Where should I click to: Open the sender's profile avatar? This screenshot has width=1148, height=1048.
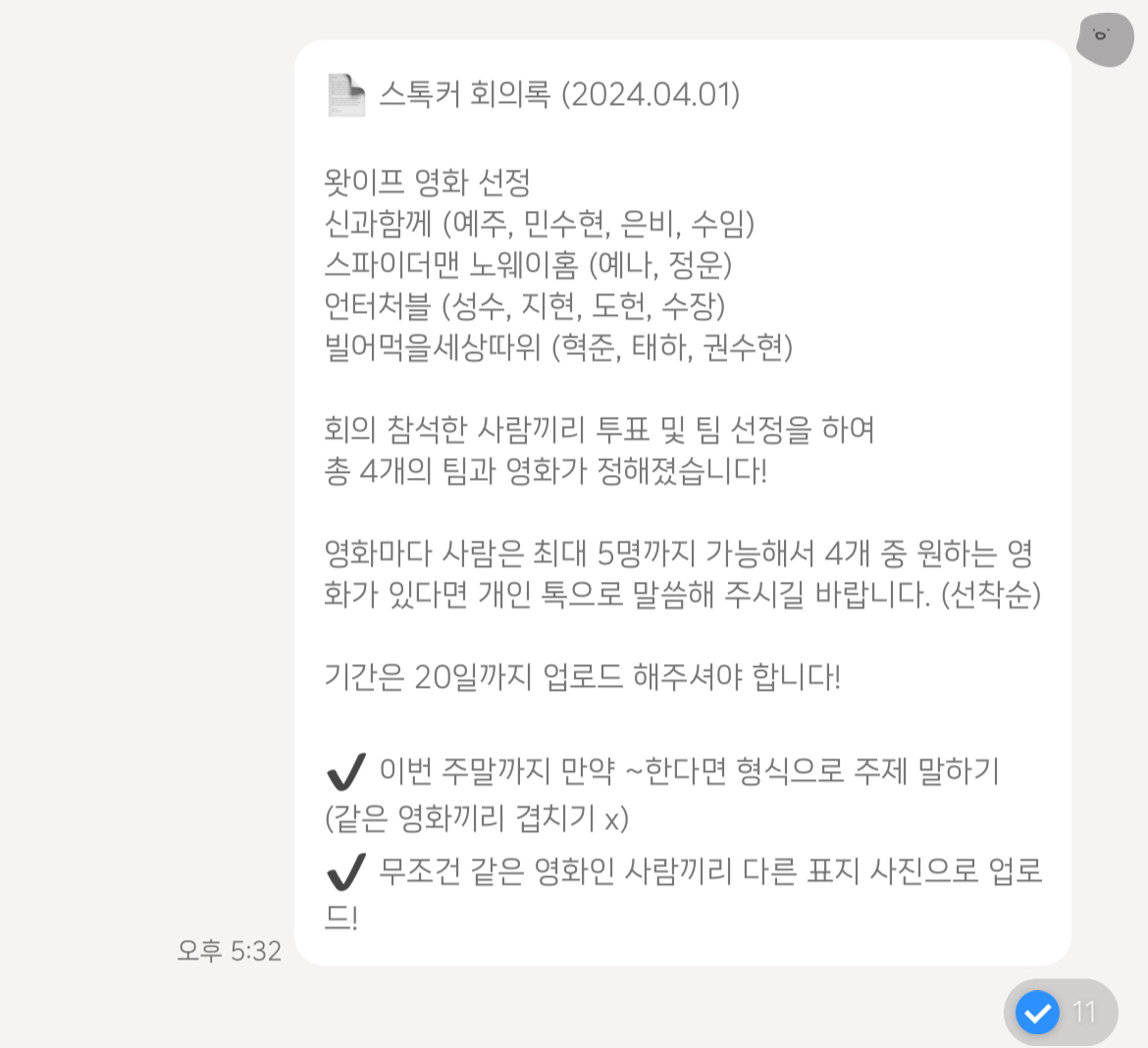pos(1104,39)
